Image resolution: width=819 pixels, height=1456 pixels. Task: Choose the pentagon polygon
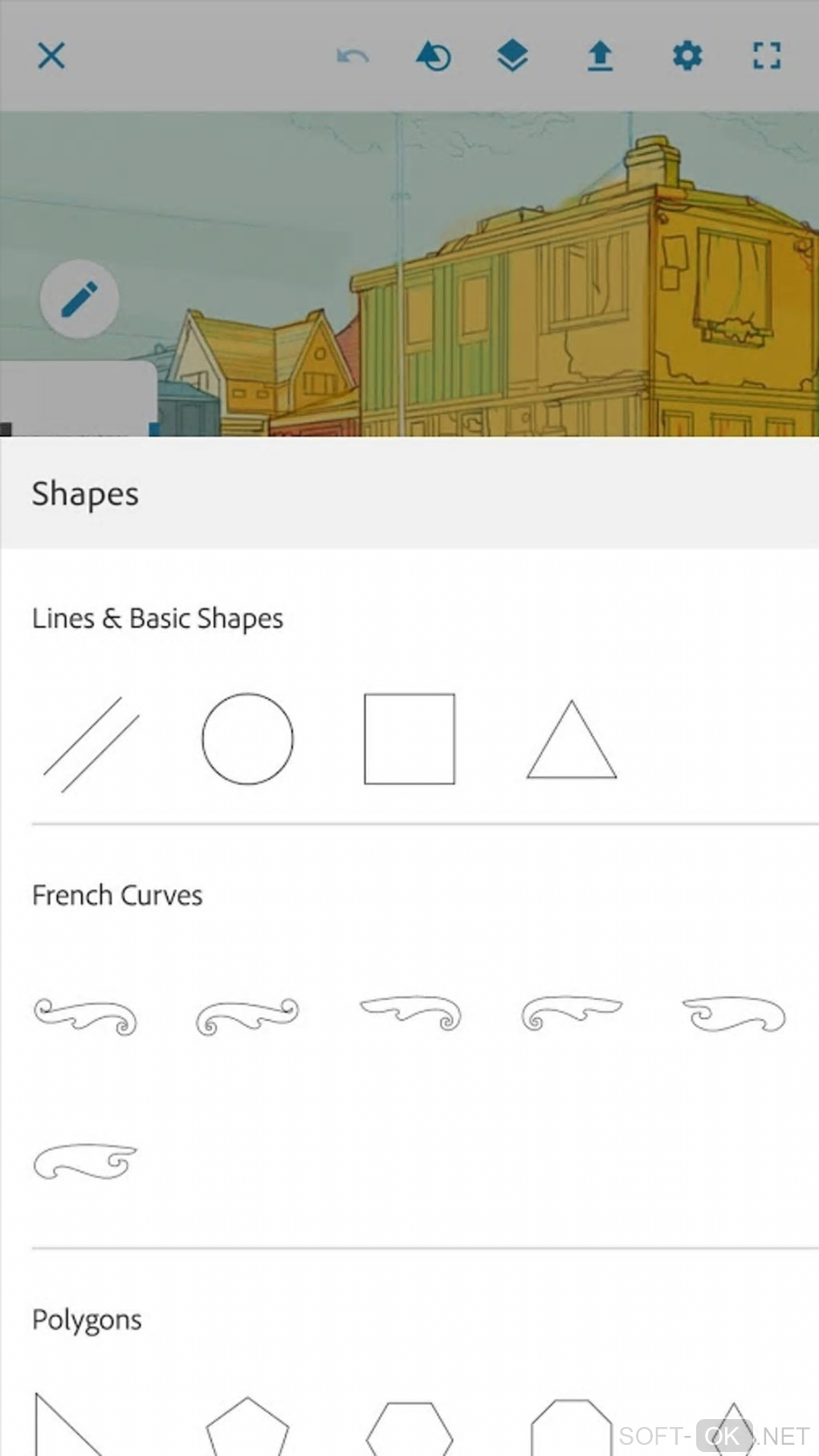[247, 1427]
